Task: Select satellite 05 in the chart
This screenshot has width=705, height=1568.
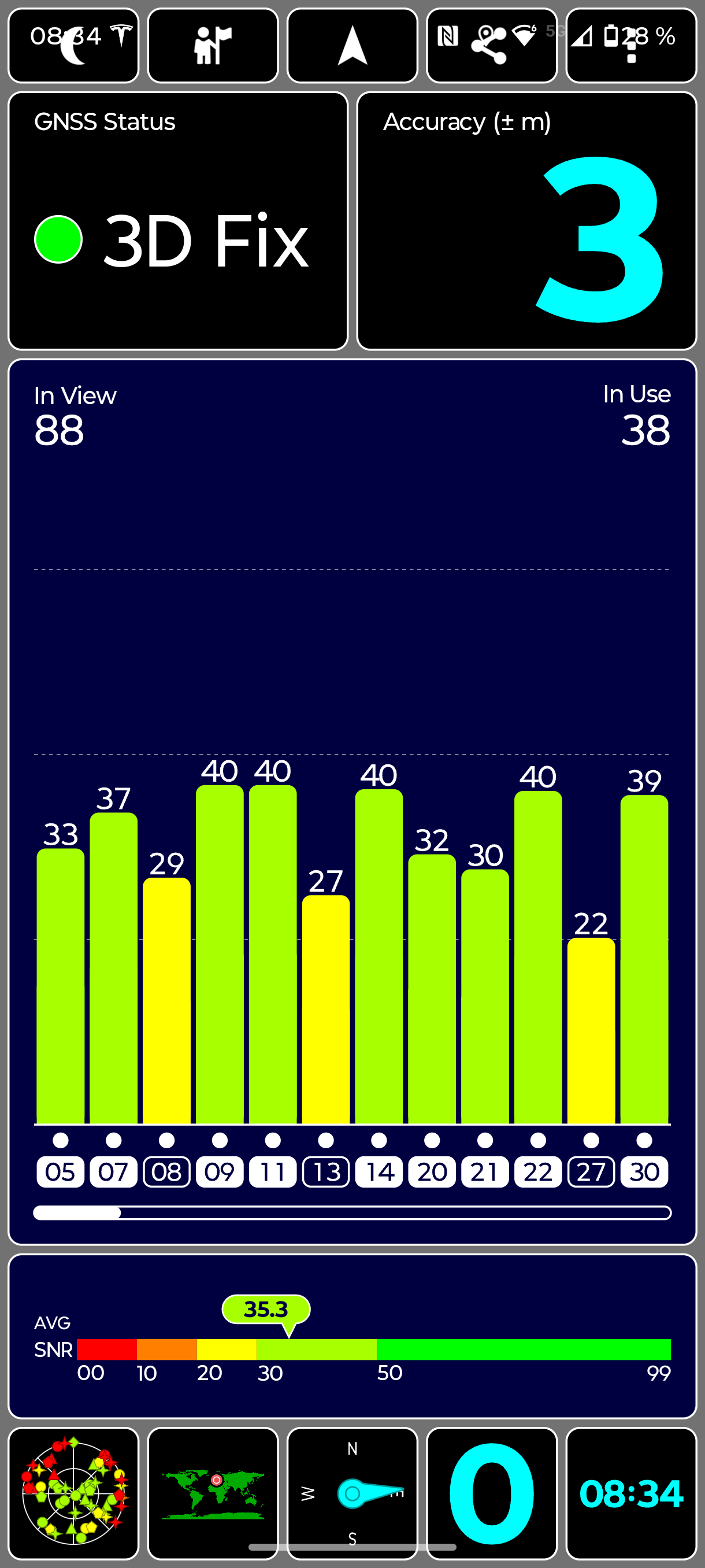Action: point(60,1171)
